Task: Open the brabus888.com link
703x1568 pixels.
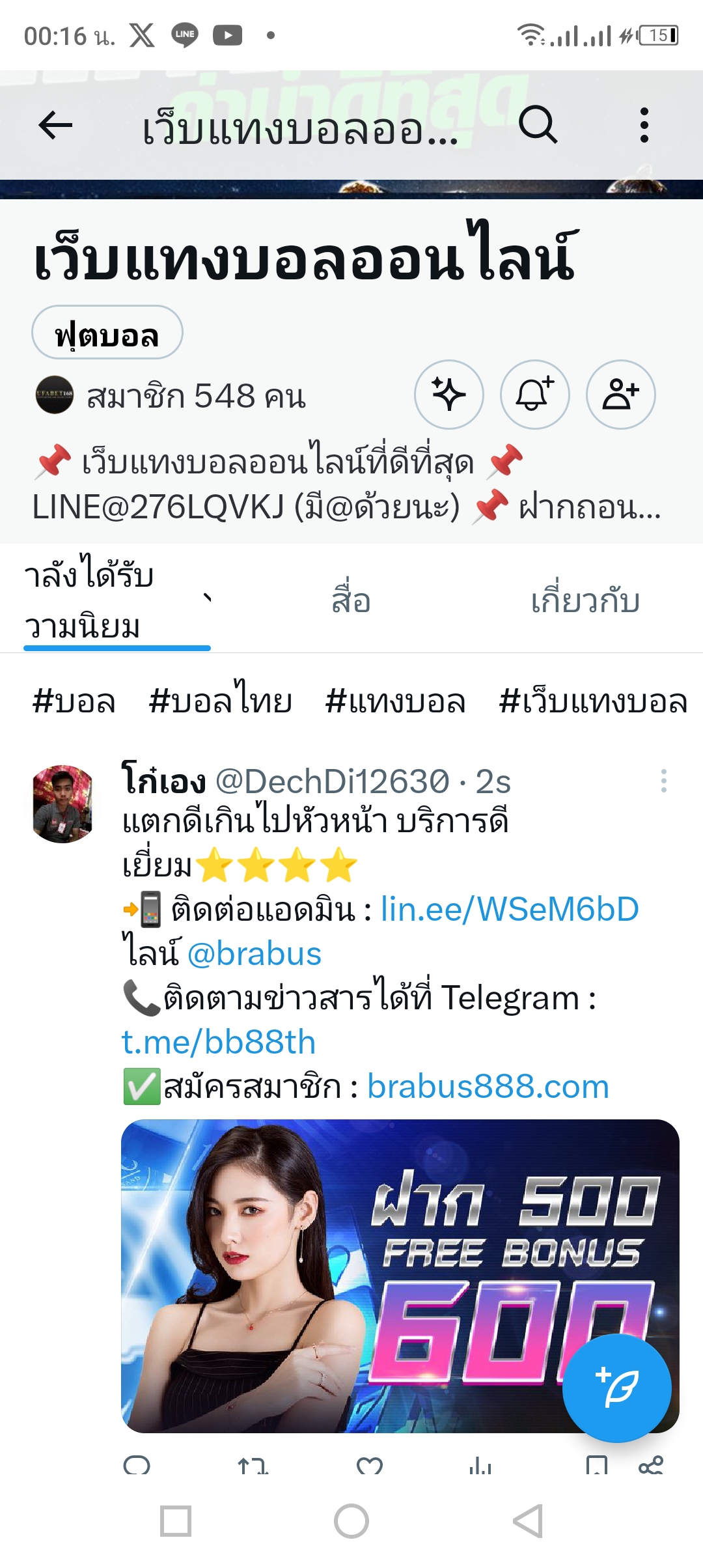Action: coord(488,1086)
